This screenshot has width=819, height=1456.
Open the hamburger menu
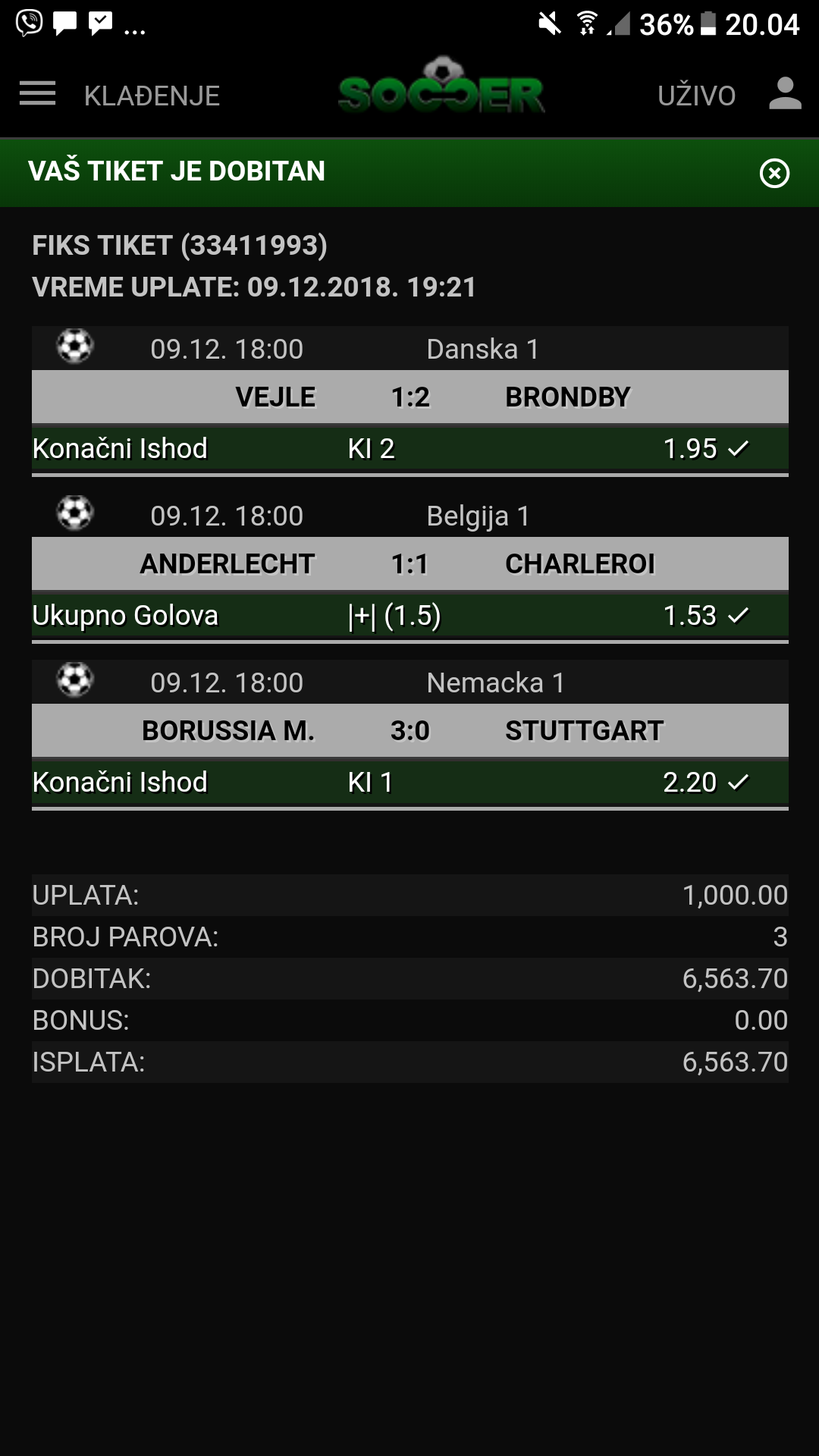pos(38,94)
